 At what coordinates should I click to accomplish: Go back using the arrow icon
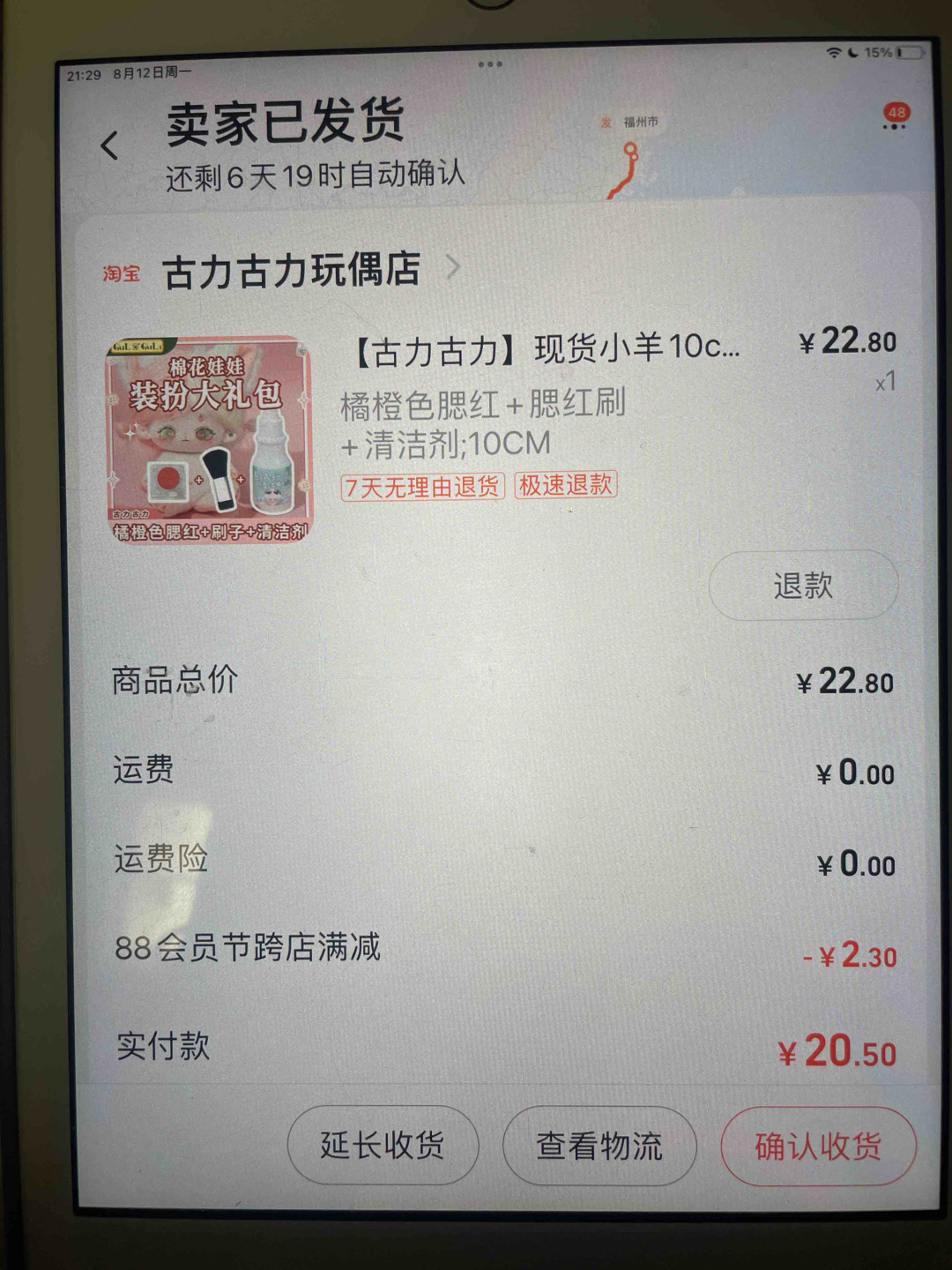click(109, 146)
